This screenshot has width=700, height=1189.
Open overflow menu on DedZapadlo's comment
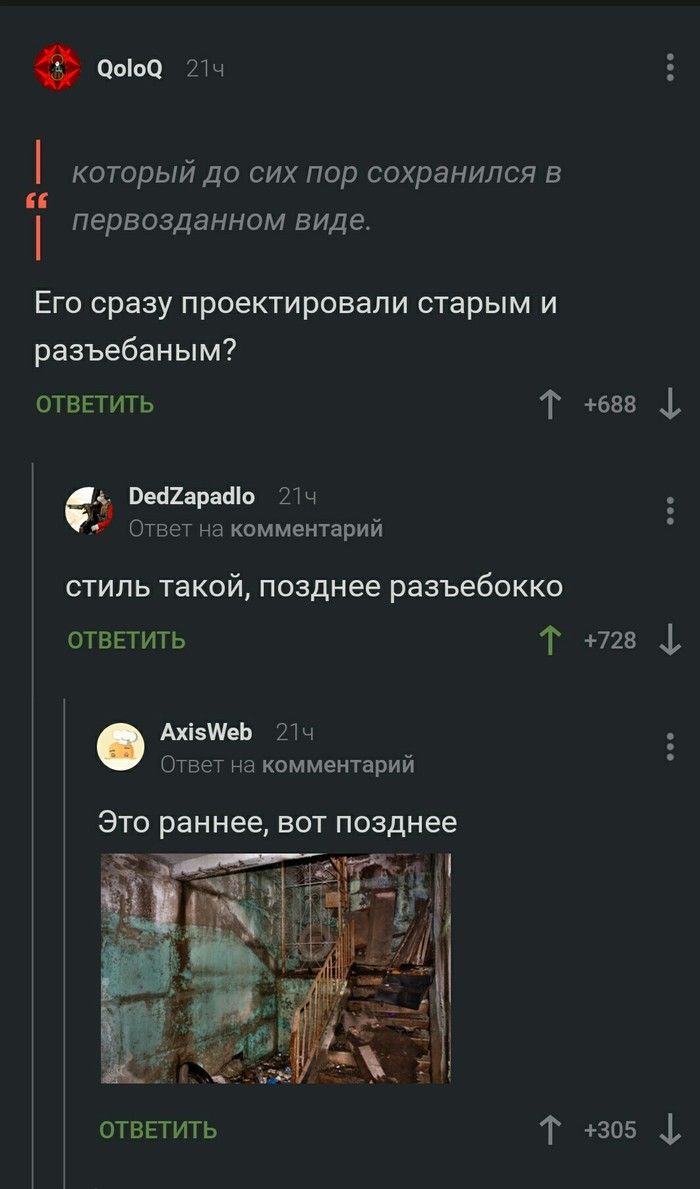click(669, 510)
